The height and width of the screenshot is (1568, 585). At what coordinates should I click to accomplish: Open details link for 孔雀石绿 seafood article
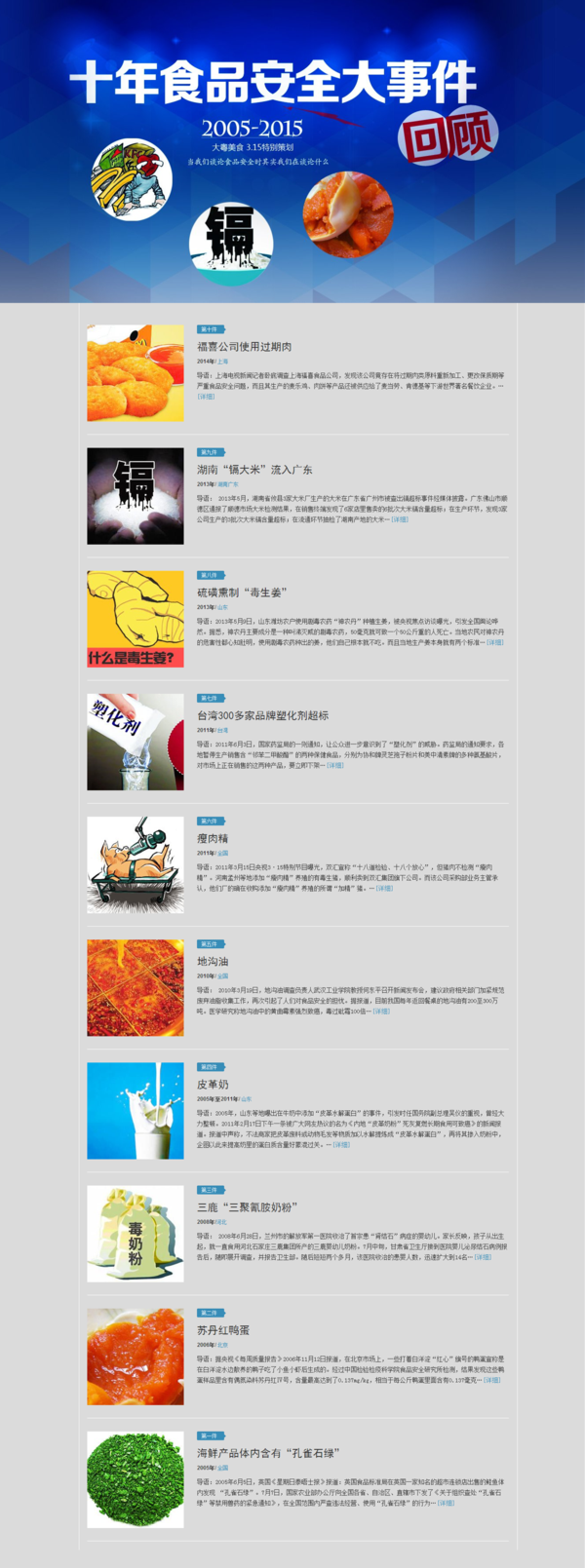[x=446, y=1503]
